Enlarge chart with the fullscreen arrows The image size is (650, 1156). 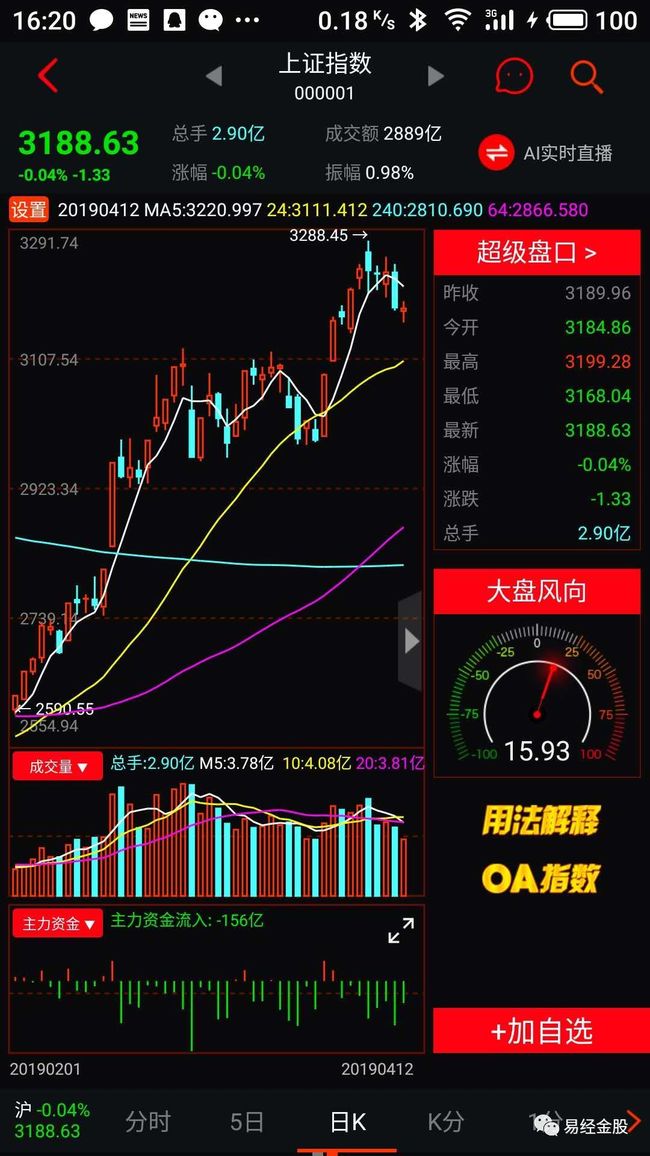(402, 930)
